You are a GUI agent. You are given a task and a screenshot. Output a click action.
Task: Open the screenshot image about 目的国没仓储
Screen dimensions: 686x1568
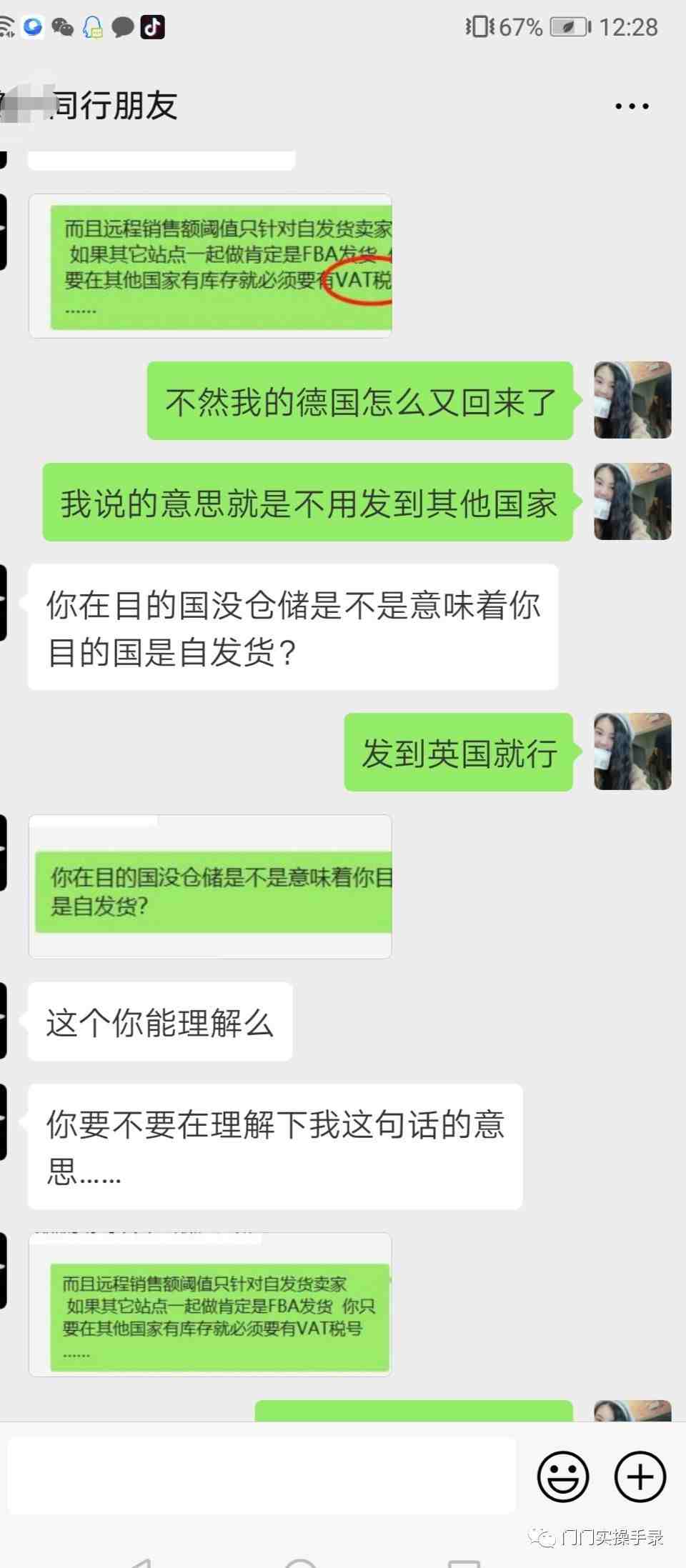click(210, 887)
